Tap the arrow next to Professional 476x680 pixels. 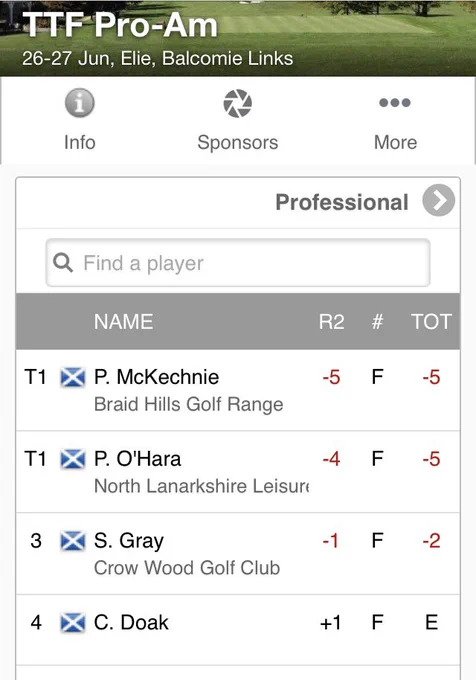pyautogui.click(x=439, y=200)
